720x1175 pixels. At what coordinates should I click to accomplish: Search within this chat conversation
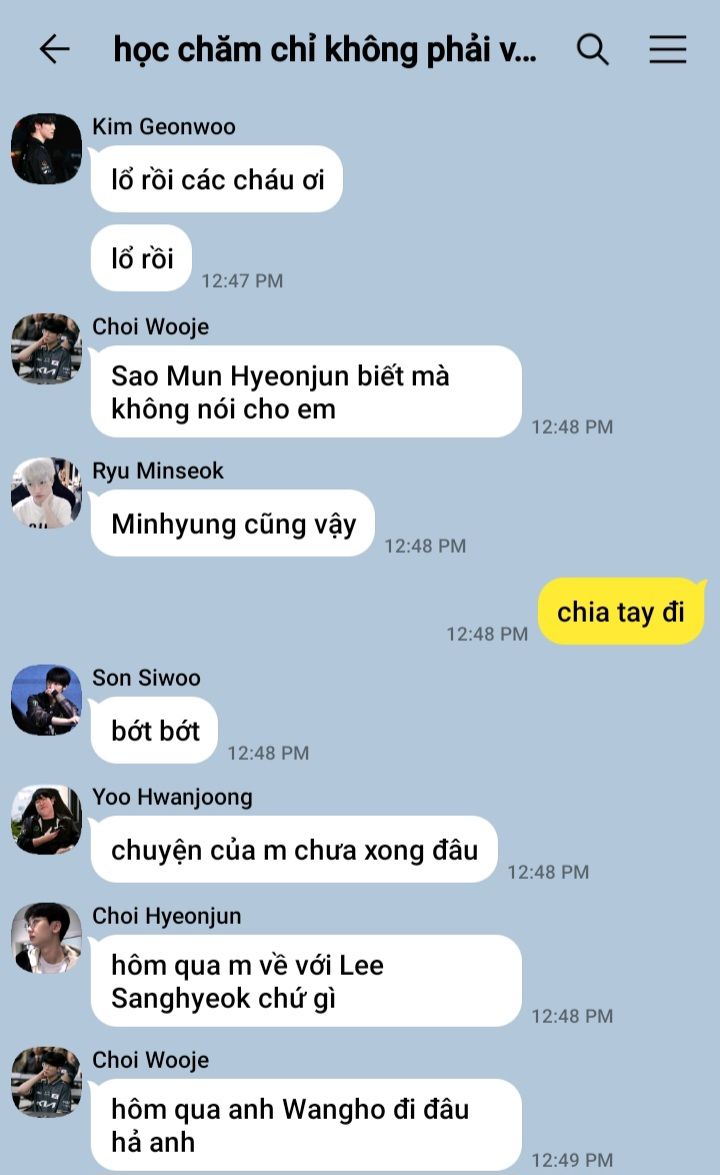[x=593, y=50]
